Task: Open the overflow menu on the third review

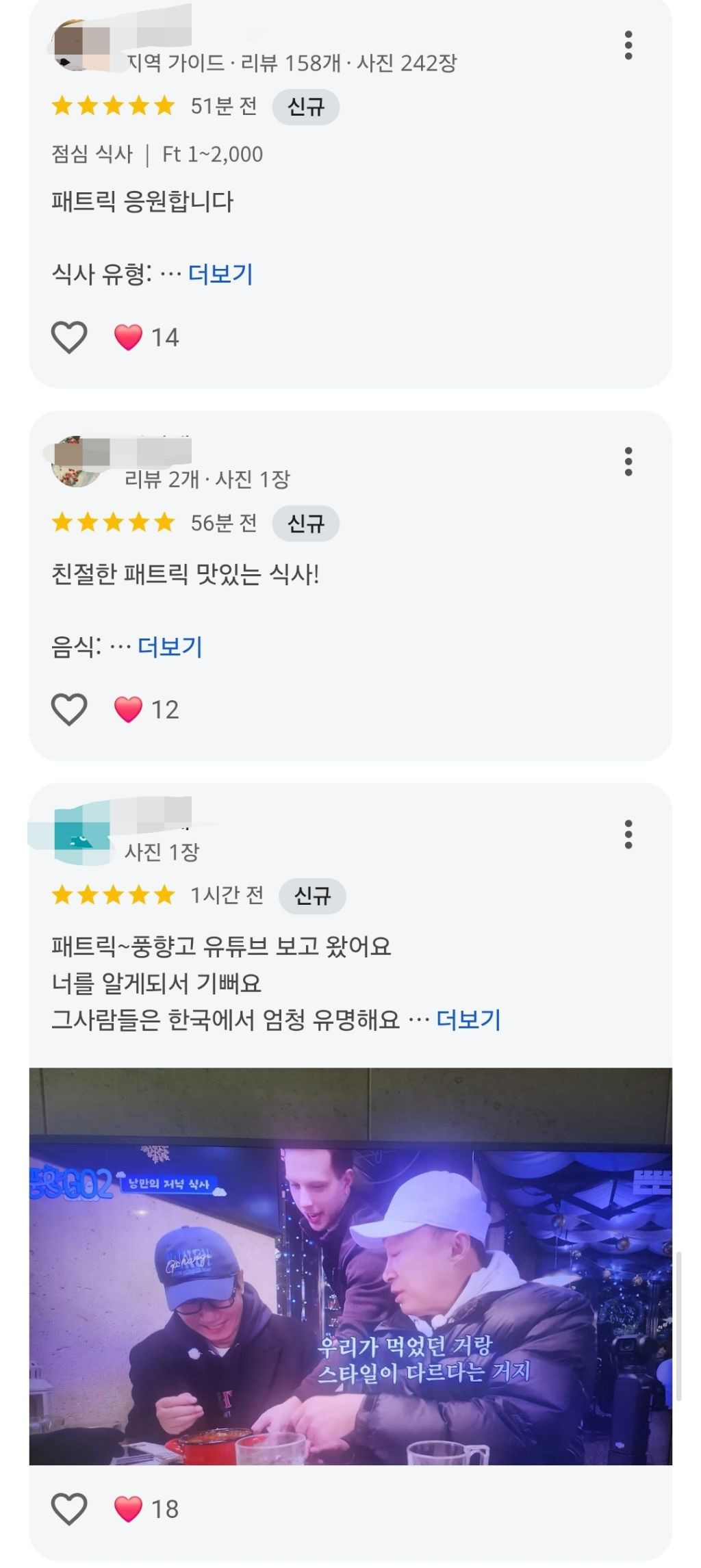Action: click(x=629, y=834)
